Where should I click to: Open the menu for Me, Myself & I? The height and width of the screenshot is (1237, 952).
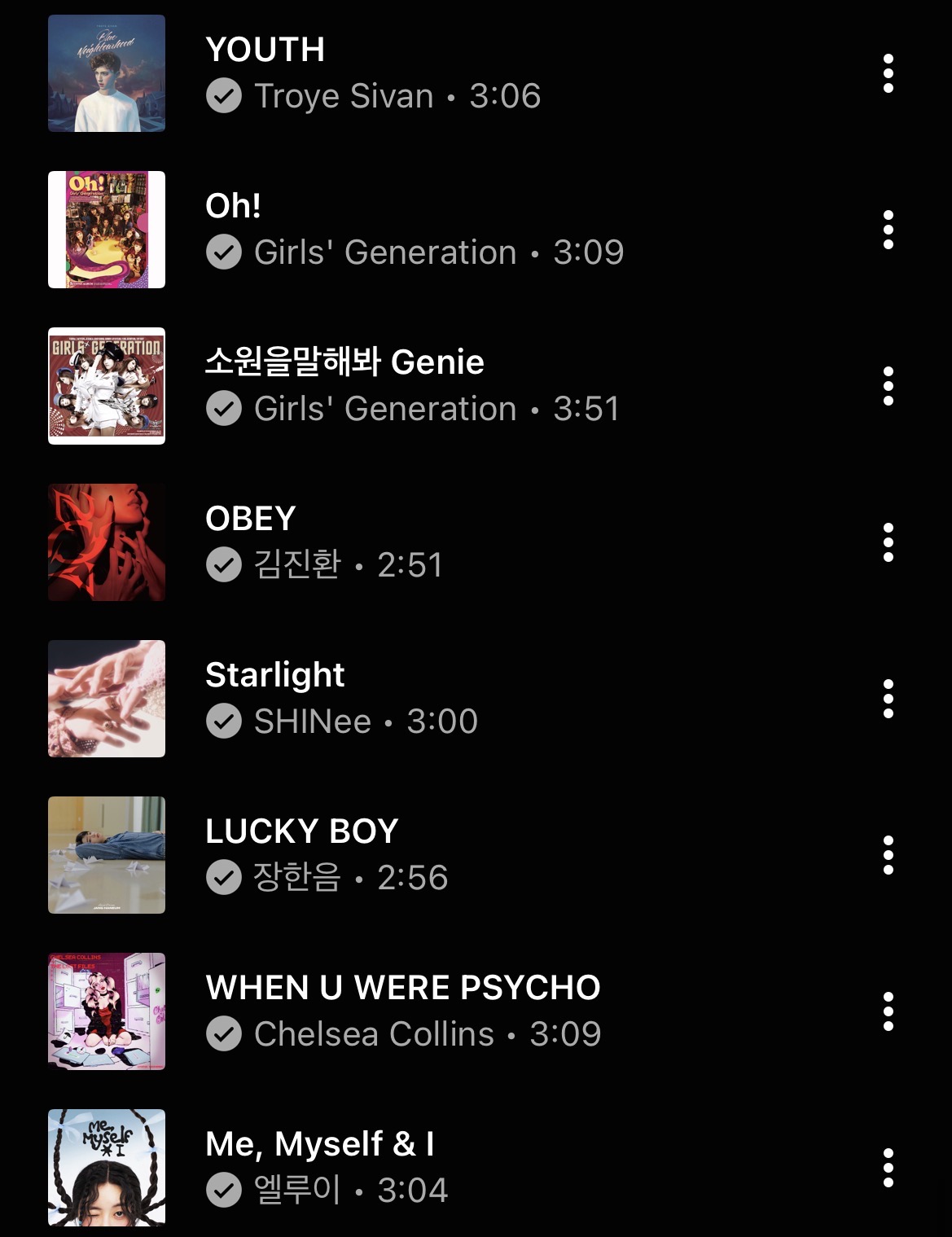click(x=888, y=1169)
